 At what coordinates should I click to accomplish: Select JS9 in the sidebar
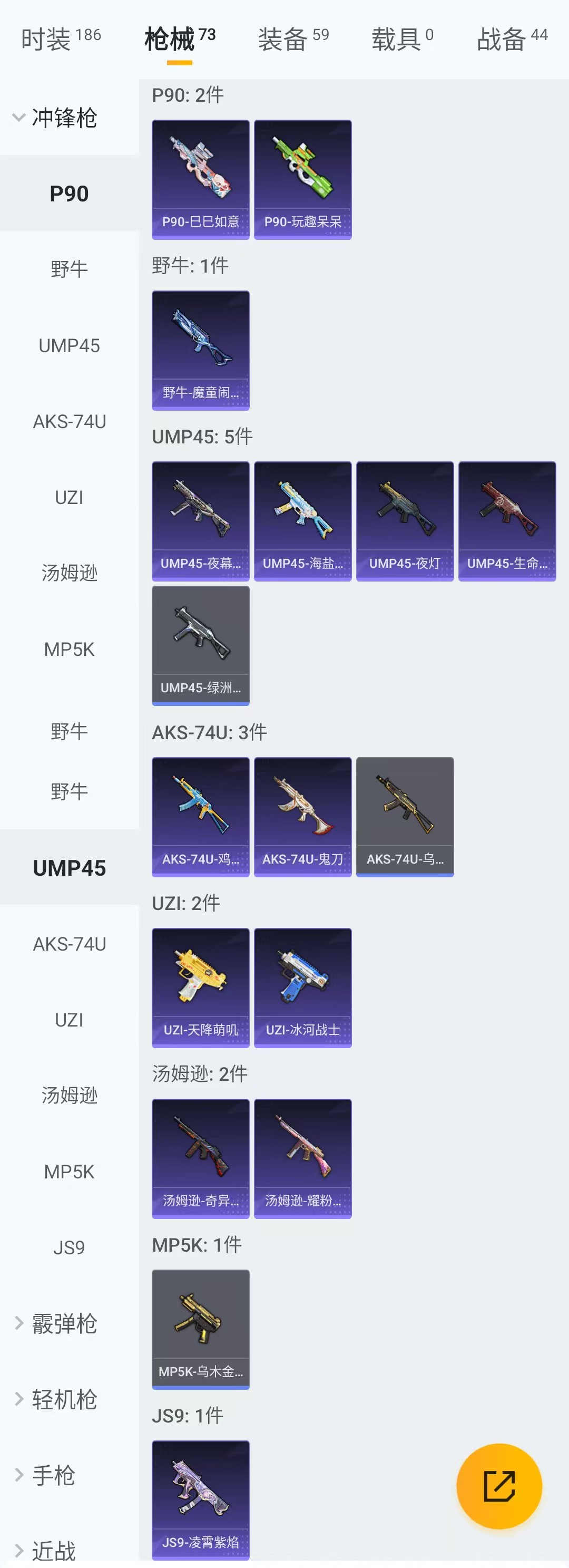point(69,1247)
